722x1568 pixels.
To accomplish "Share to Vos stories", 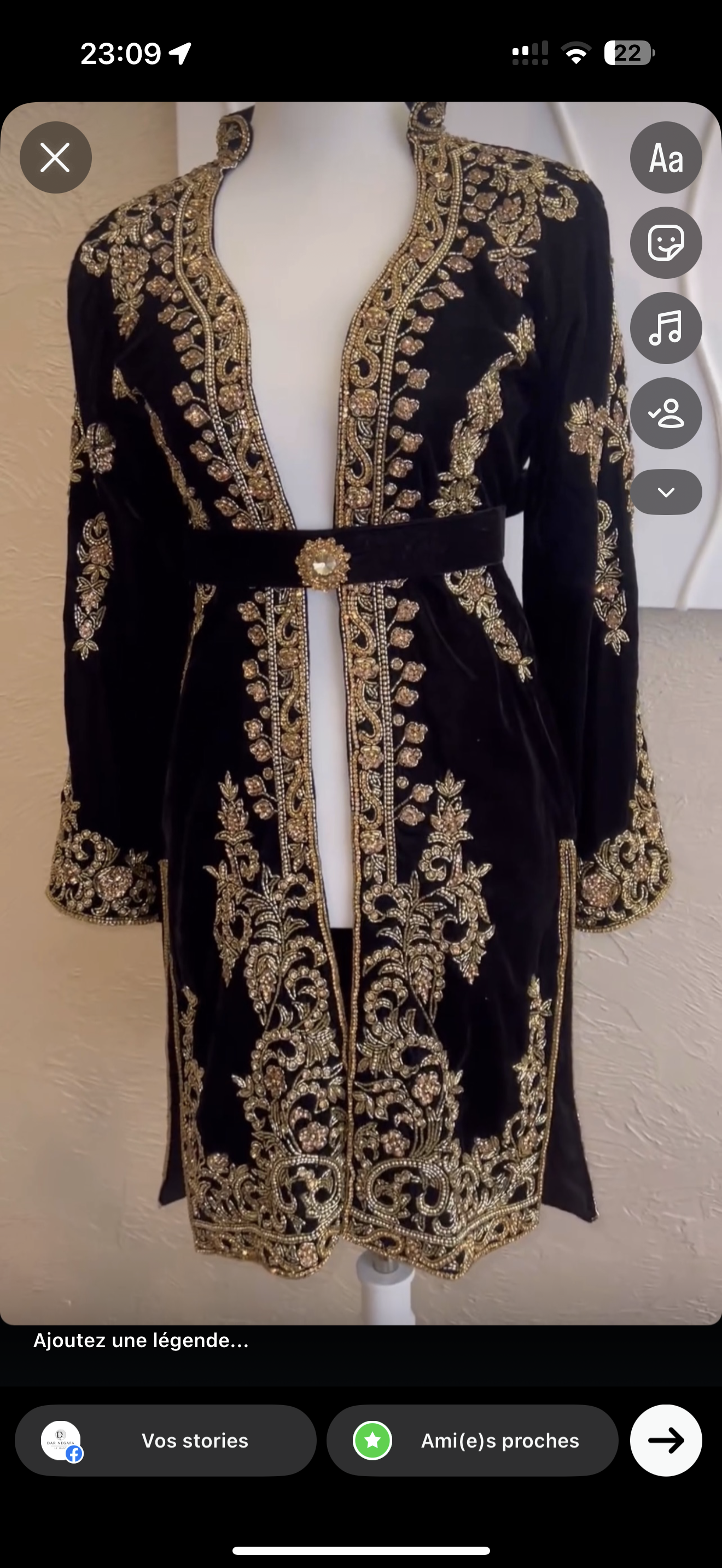I will (166, 1440).
